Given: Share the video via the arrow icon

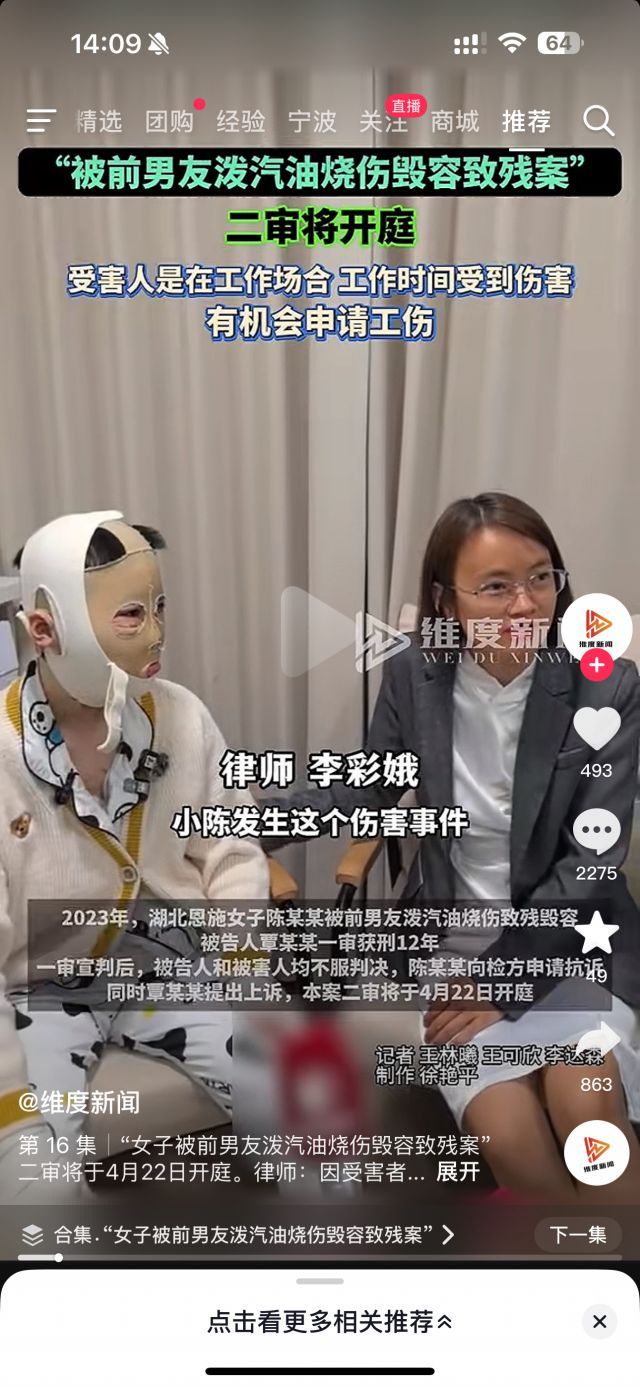Looking at the screenshot, I should coord(596,1040).
